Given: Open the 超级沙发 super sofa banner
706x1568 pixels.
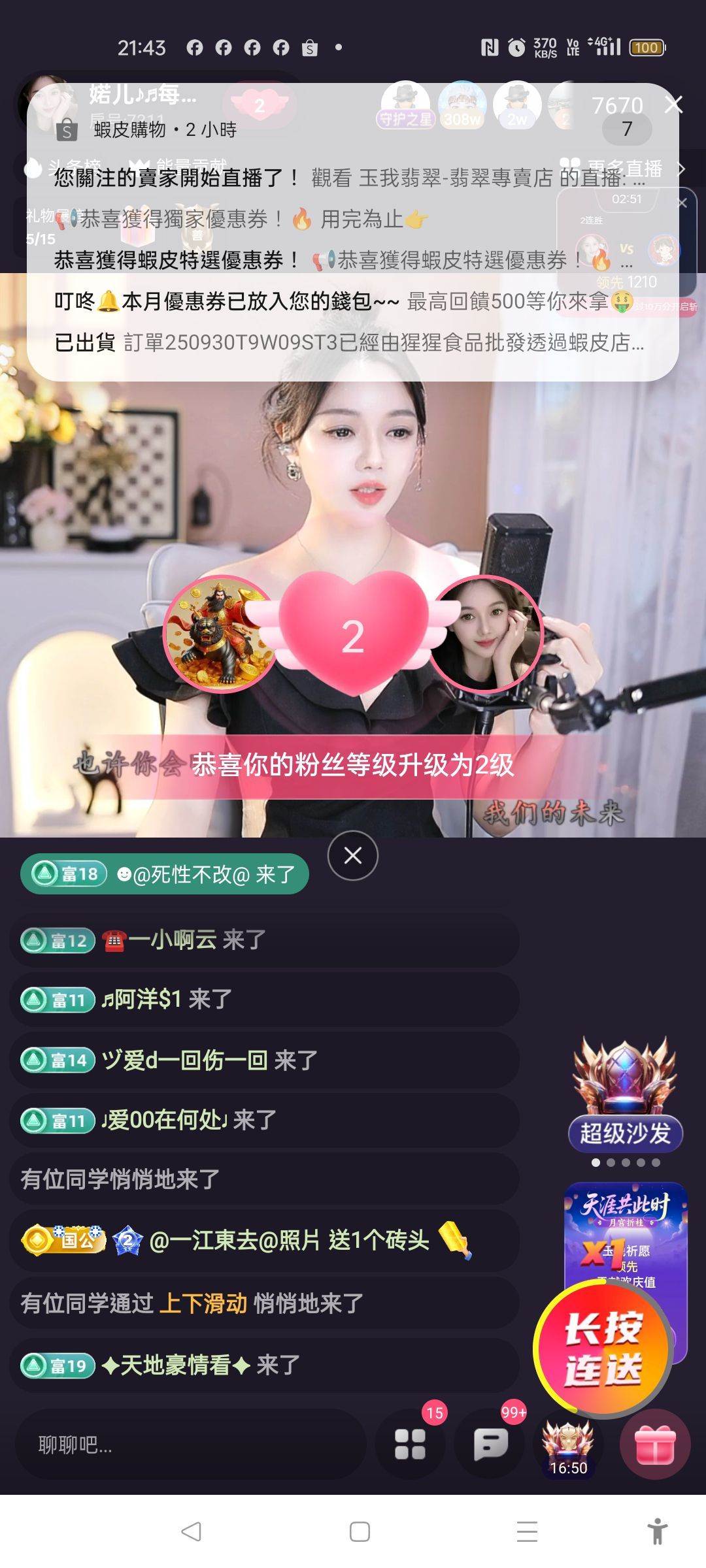Looking at the screenshot, I should (x=625, y=1098).
